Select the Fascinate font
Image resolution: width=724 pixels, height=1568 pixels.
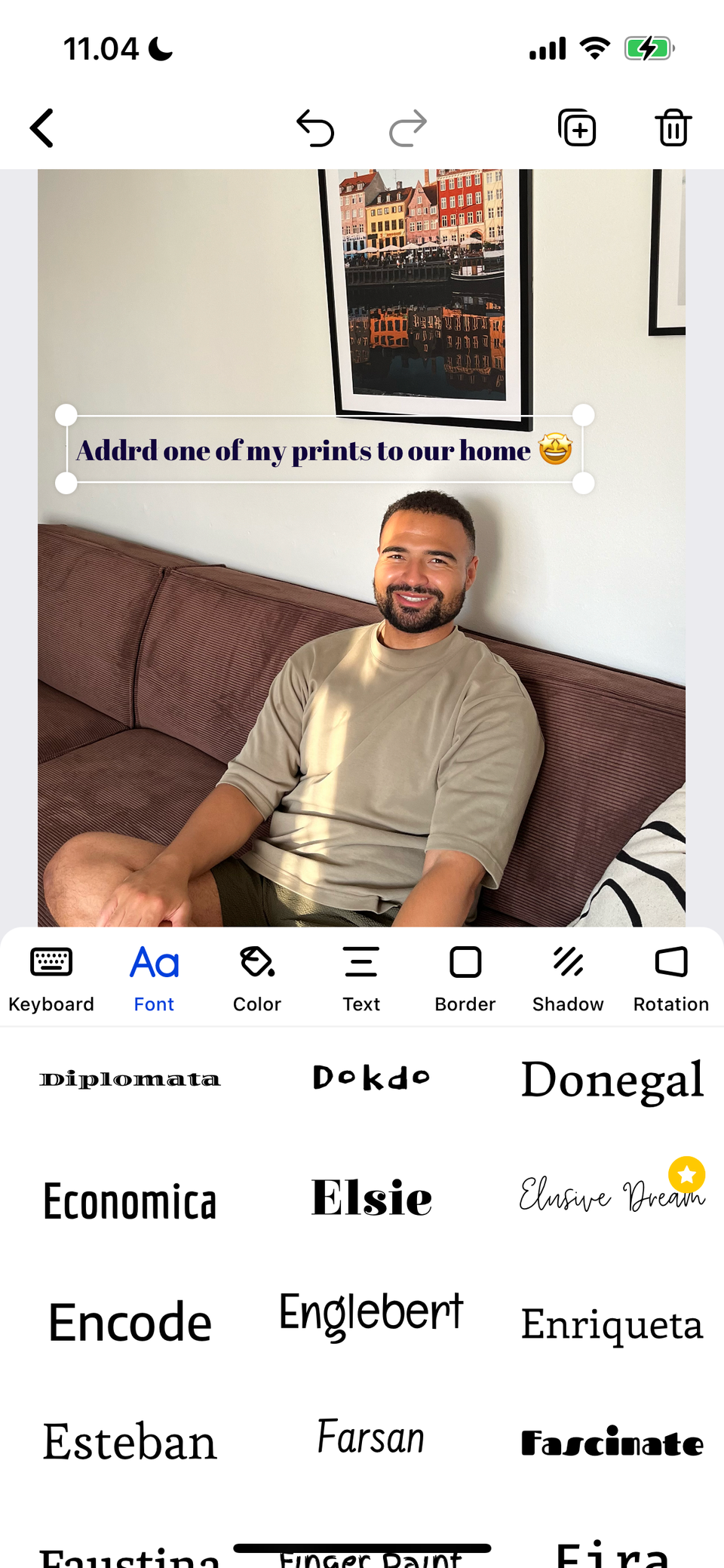click(612, 1443)
